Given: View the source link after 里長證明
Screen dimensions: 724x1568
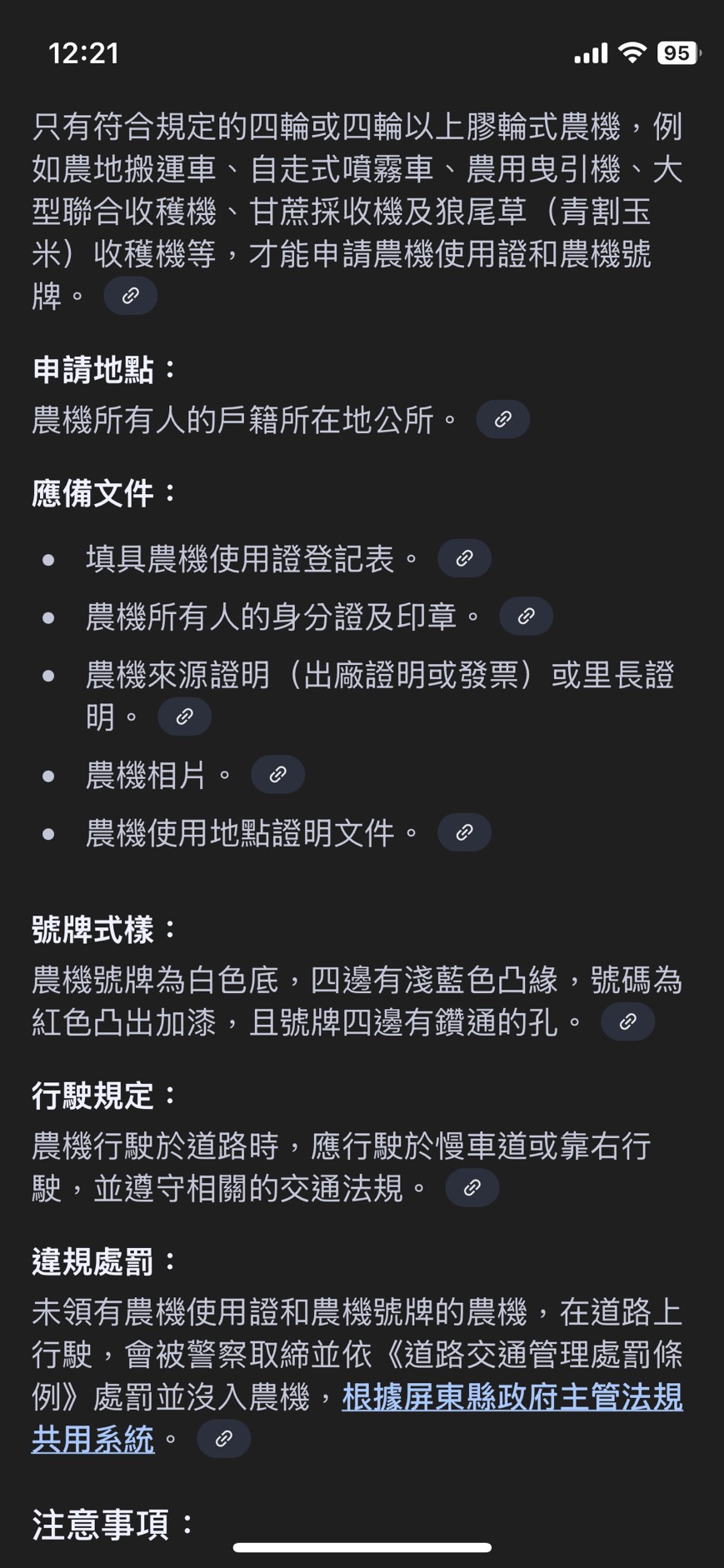Looking at the screenshot, I should point(184,717).
